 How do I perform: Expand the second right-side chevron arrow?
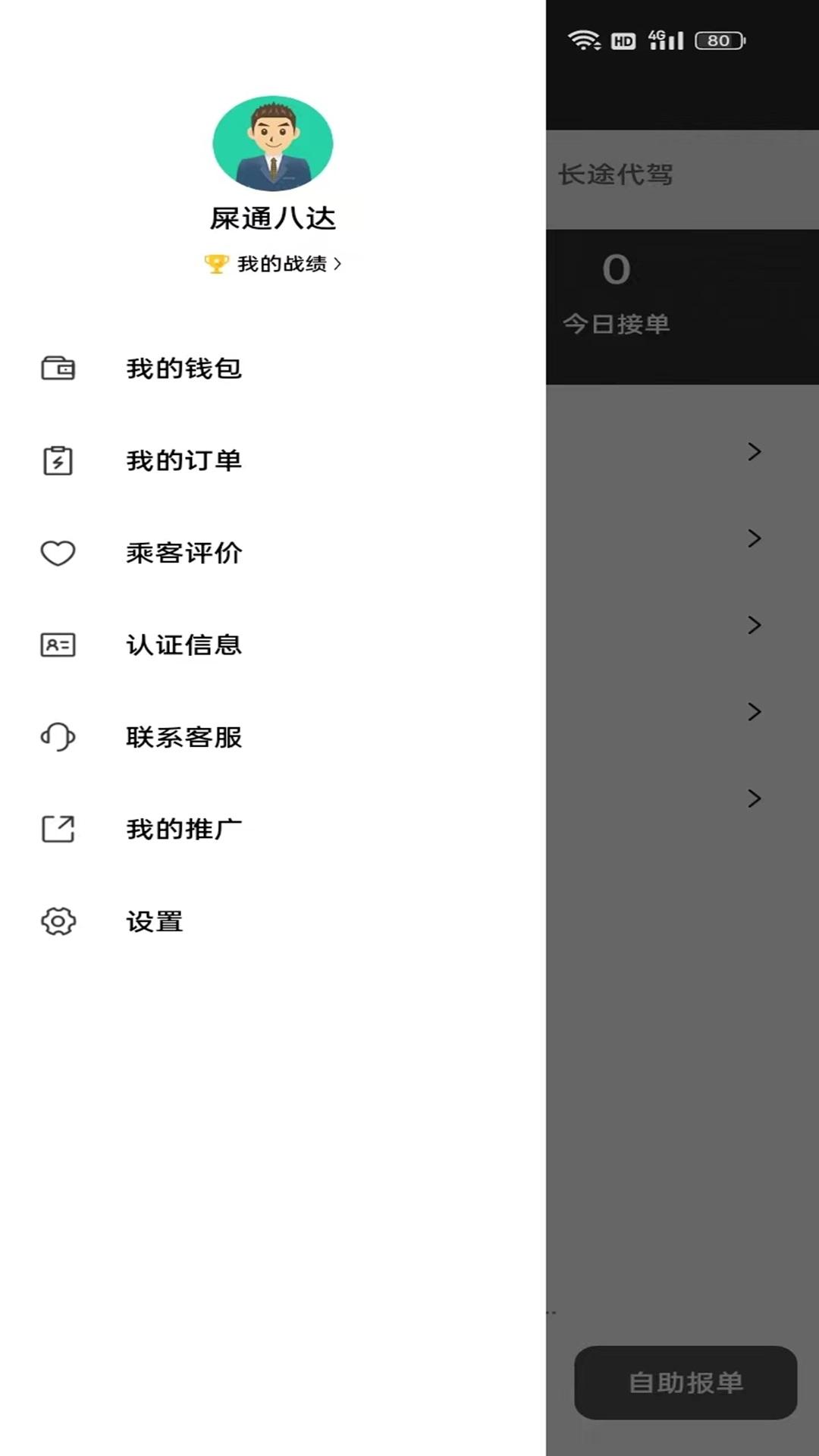tap(755, 539)
